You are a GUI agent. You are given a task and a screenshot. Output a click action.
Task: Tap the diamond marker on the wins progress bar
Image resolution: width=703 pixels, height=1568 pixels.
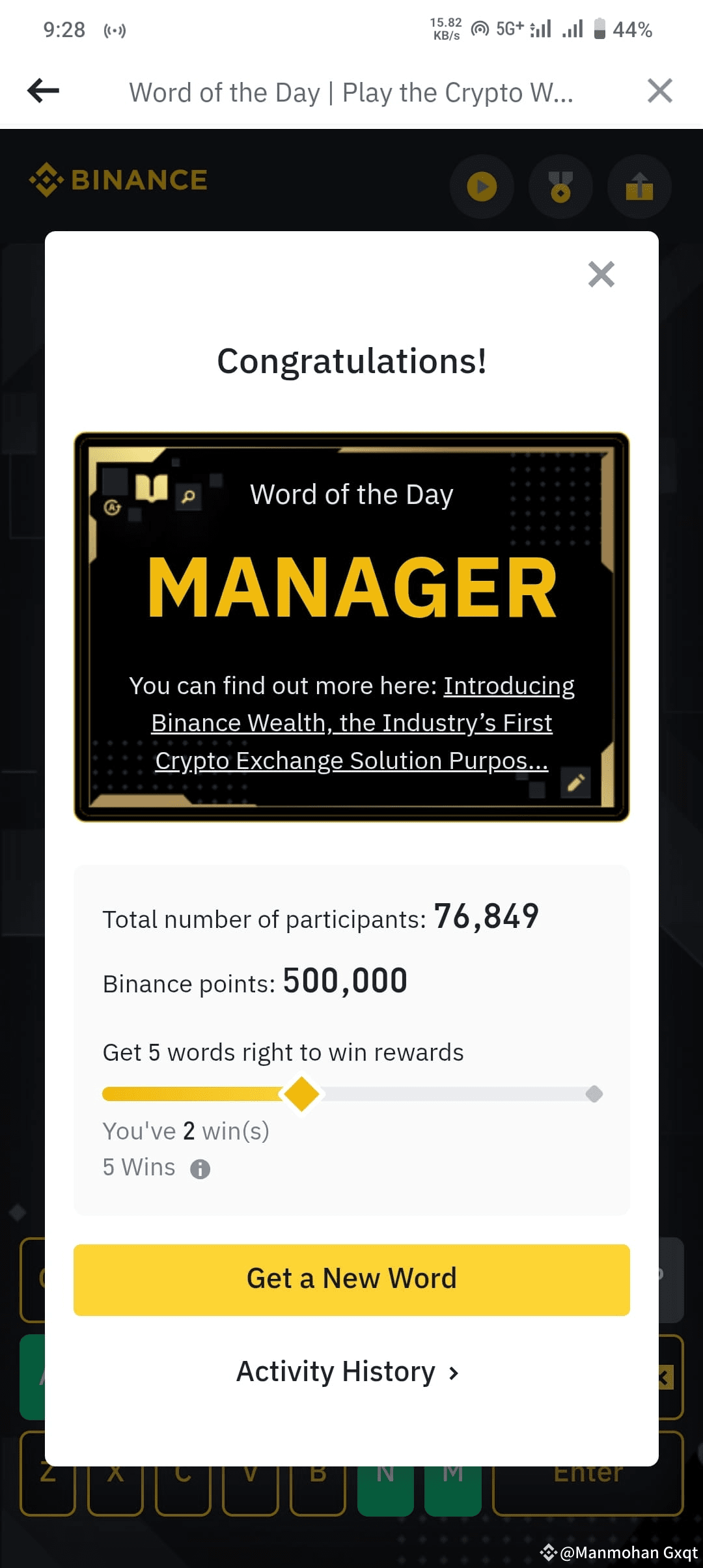(x=301, y=1094)
